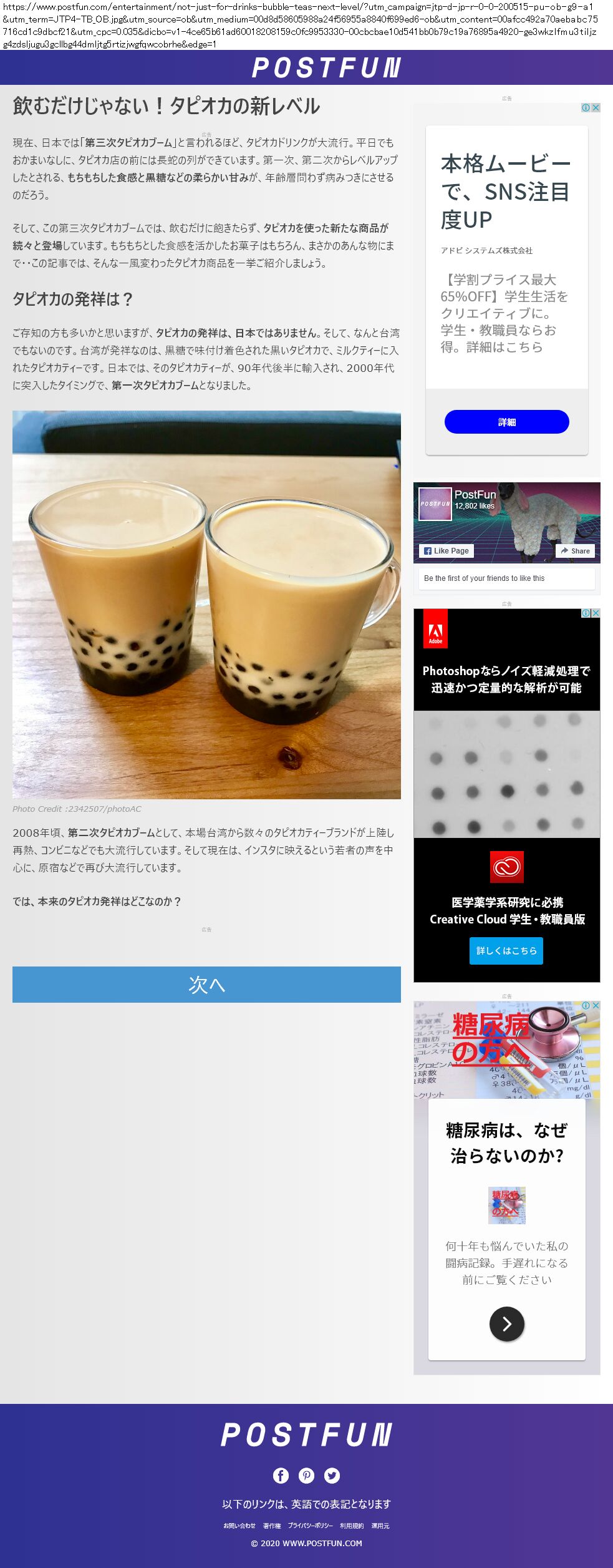
Task: Open the 詳細 button in Adobe ad
Action: [x=506, y=422]
